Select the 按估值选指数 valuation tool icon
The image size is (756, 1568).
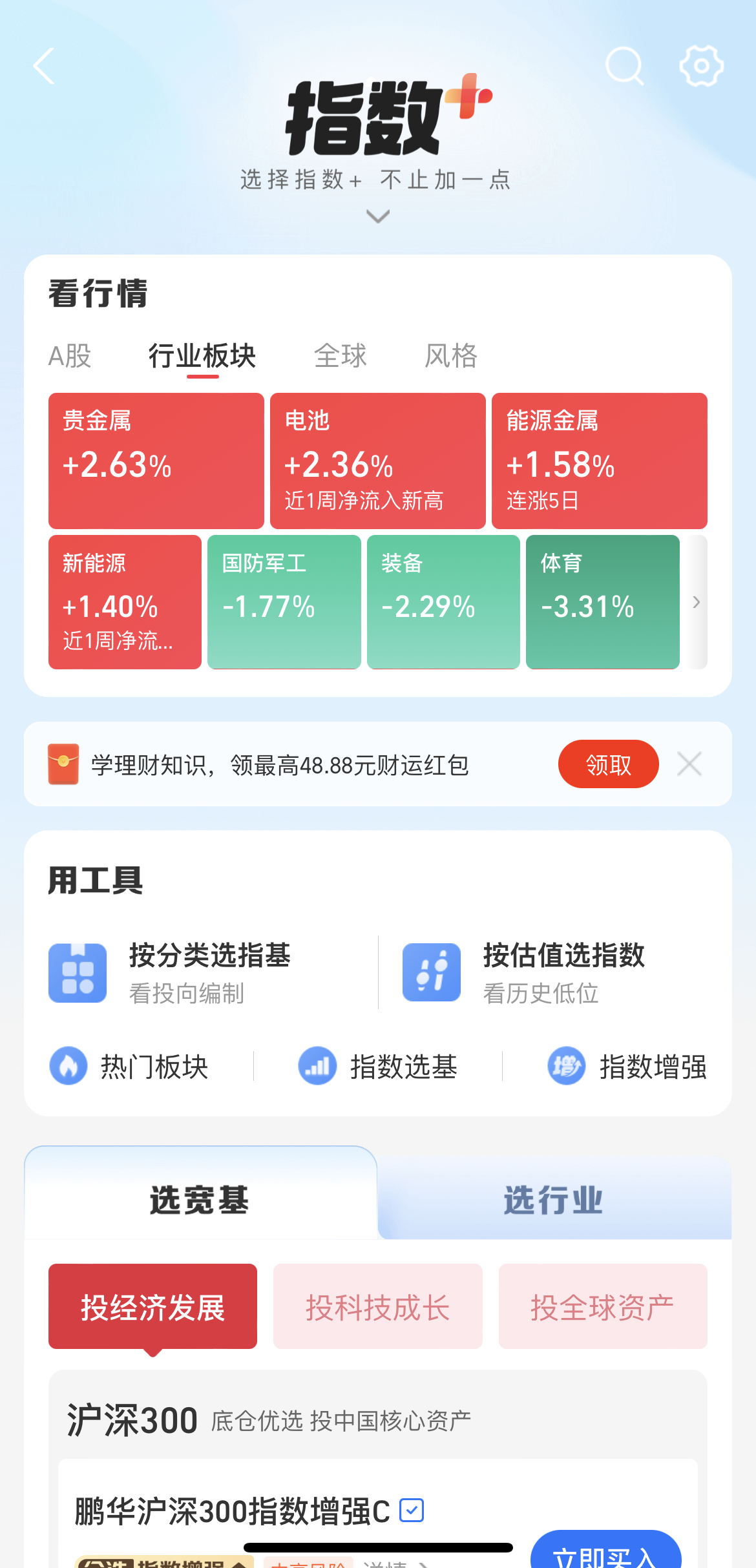[432, 973]
